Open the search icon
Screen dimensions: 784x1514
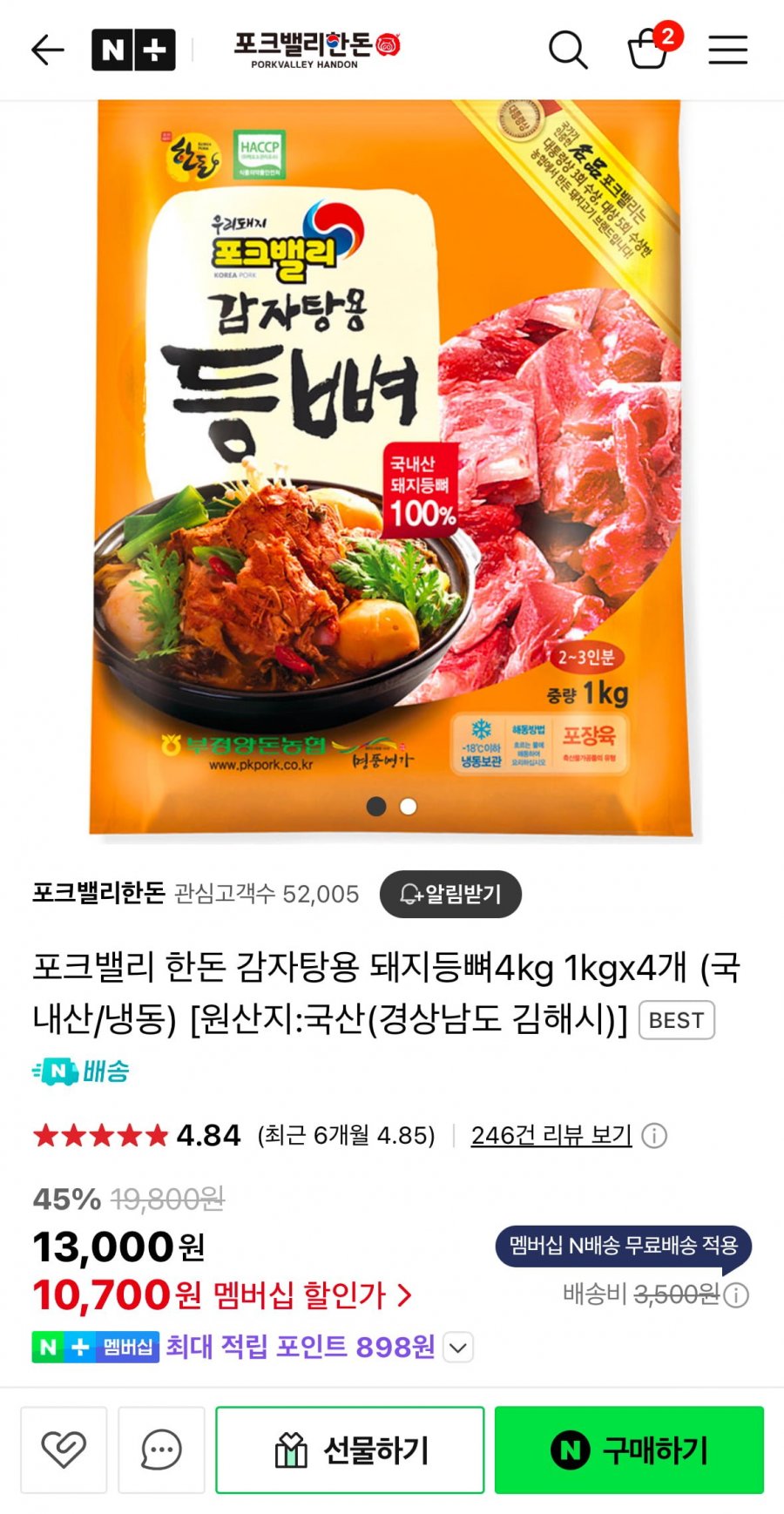pyautogui.click(x=568, y=50)
